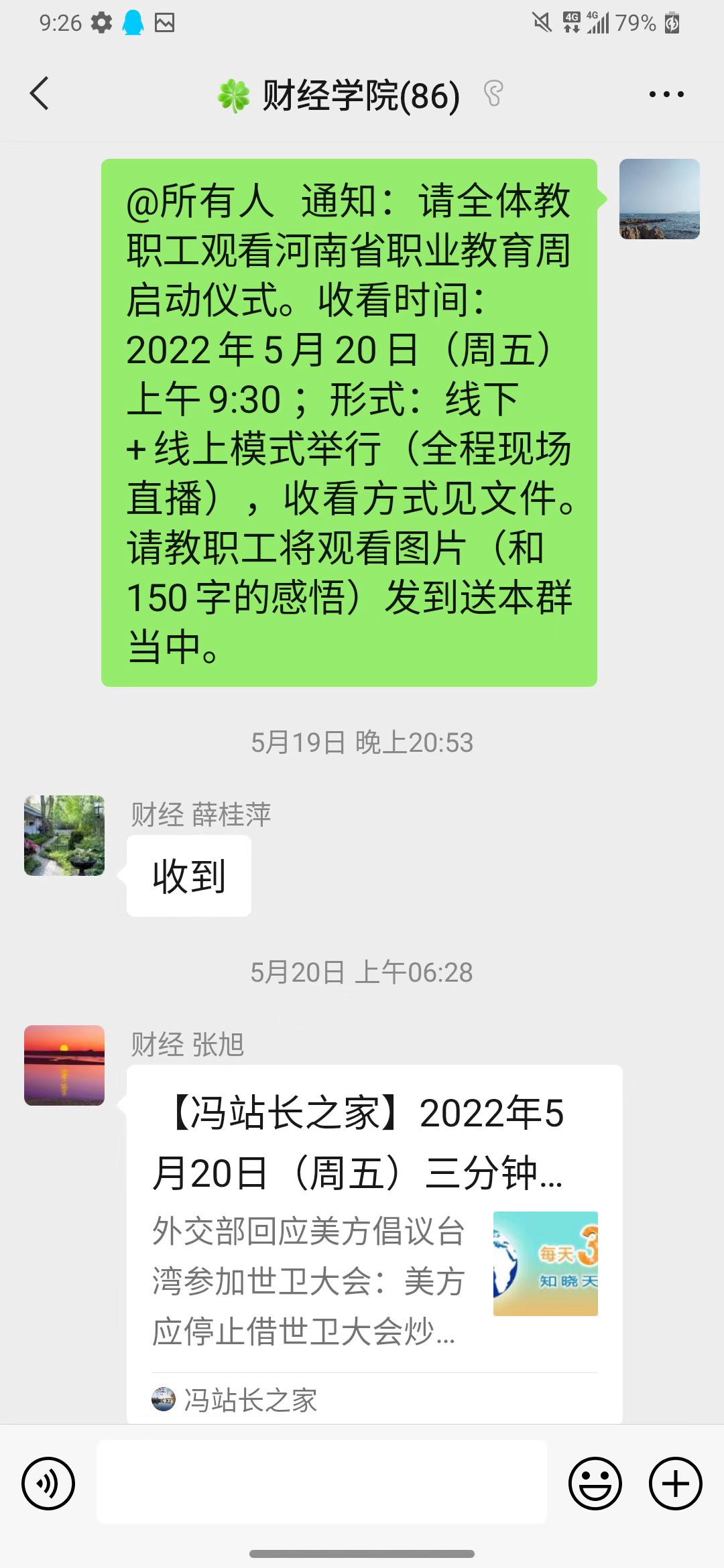View 财经 张旭's profile avatar
Image resolution: width=724 pixels, height=1568 pixels.
[64, 1065]
